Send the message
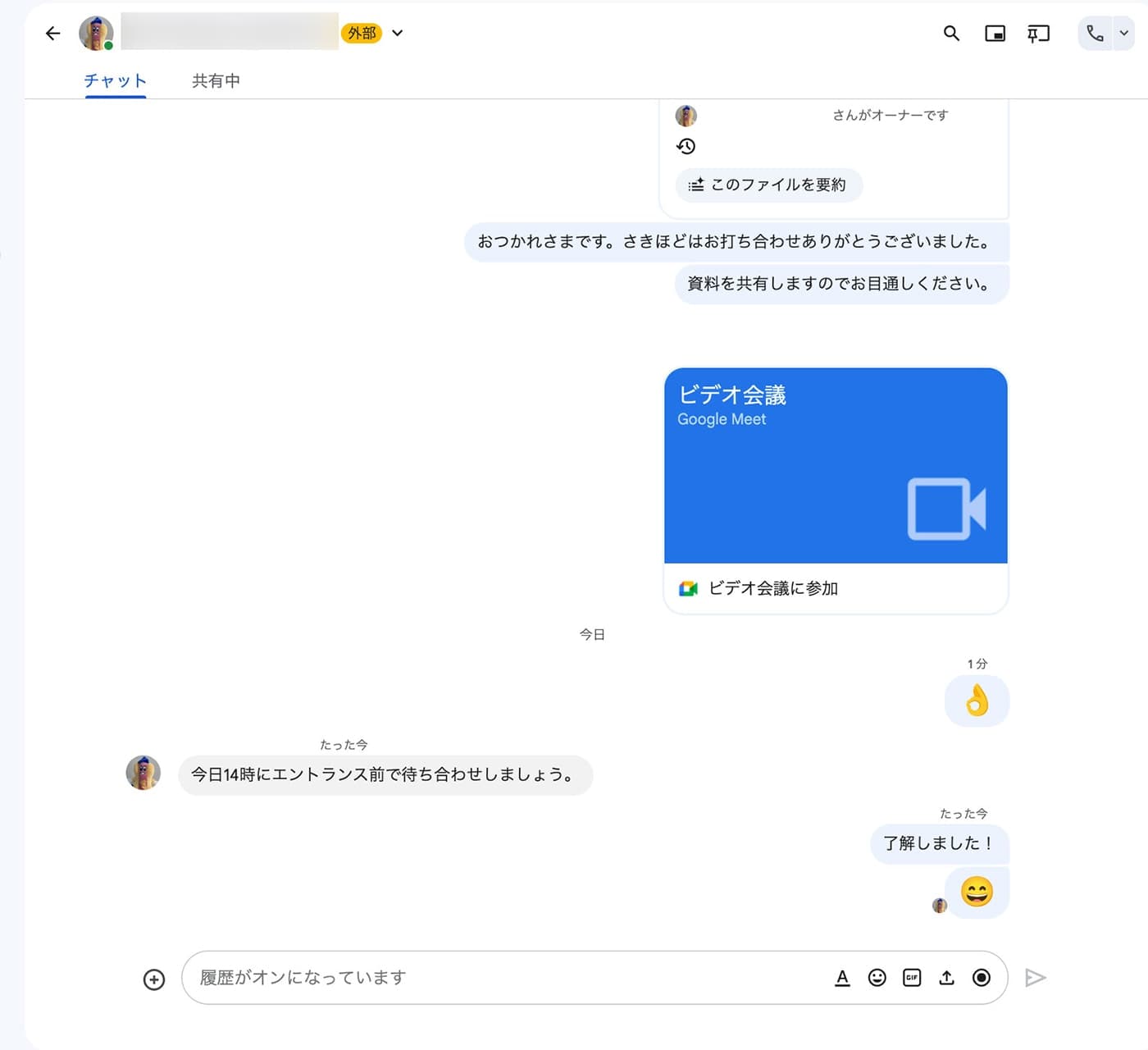Viewport: 1148px width, 1050px height. click(1036, 978)
